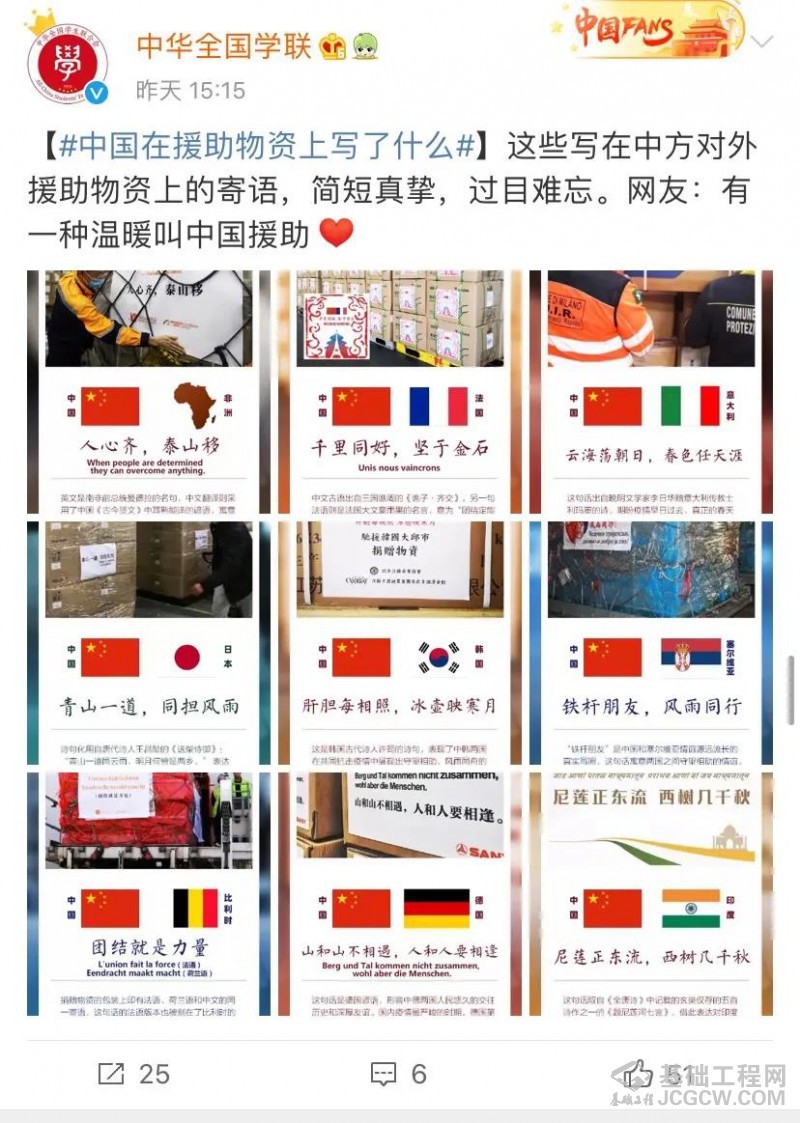Screen dimensions: 800x1123
Task: Open the Africa aid image 人心齐泰山移
Action: pyautogui.click(x=148, y=392)
